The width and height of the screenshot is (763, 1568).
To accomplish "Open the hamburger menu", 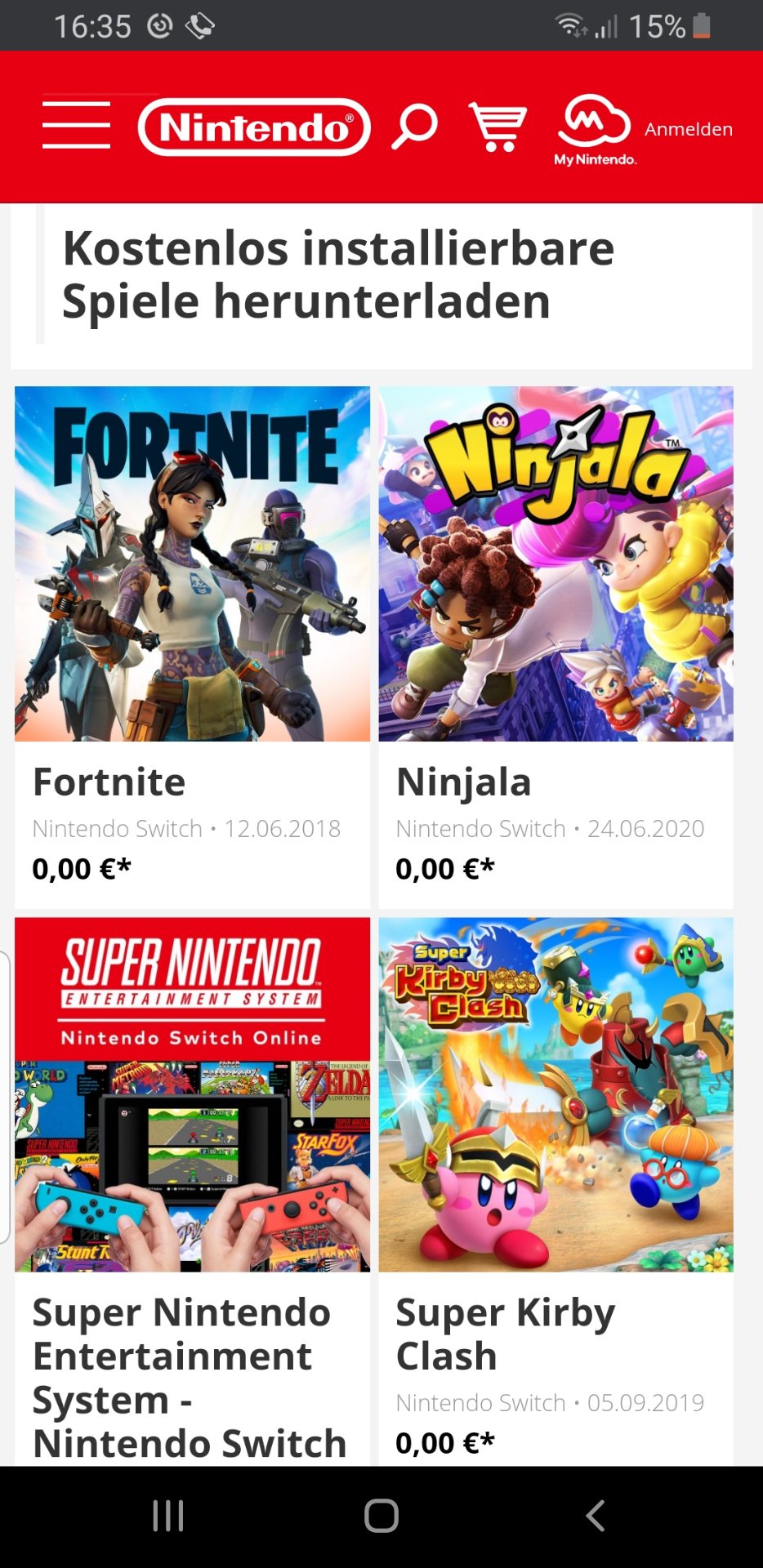I will click(76, 126).
